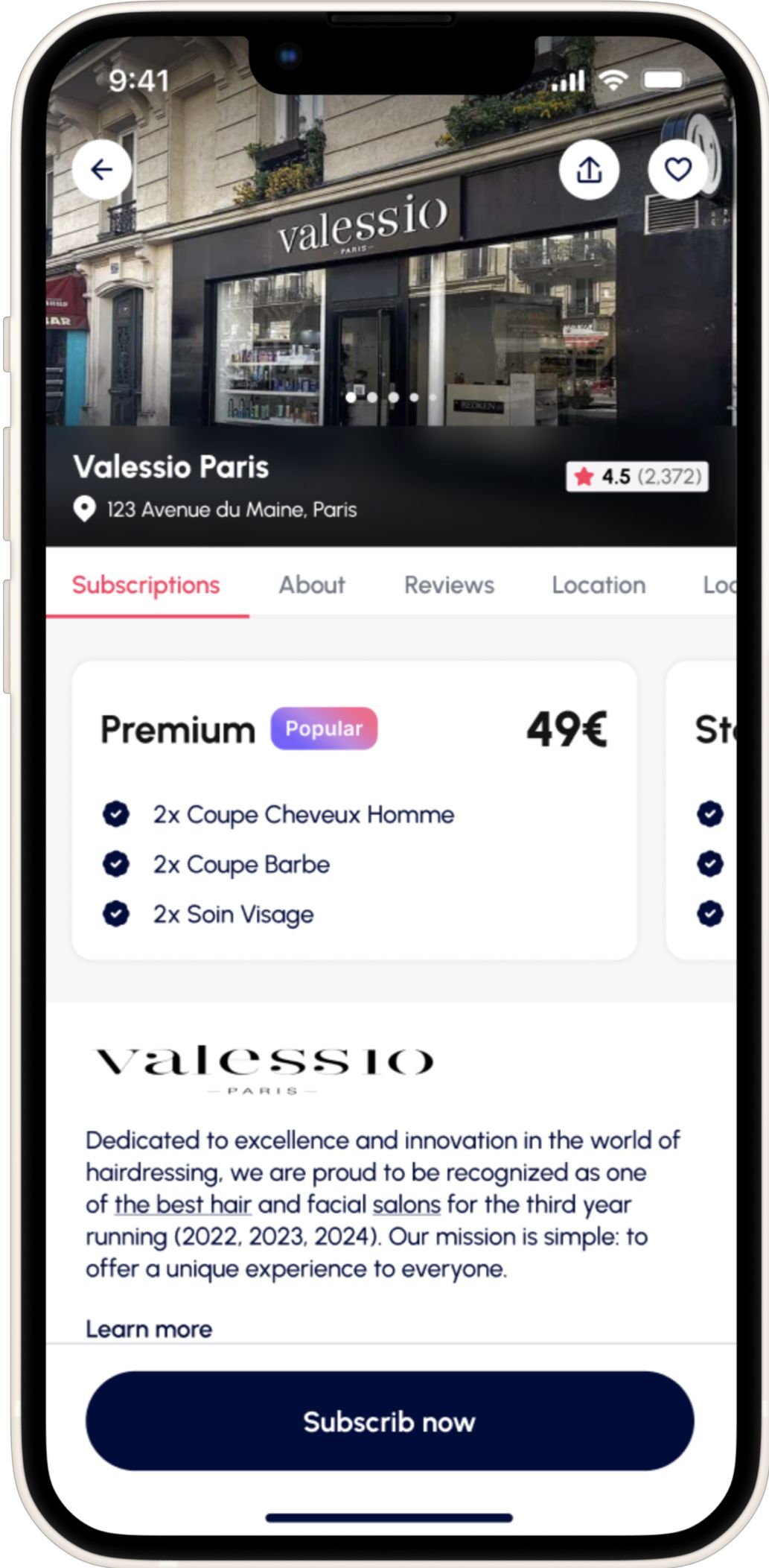Go back using the arrow button
The width and height of the screenshot is (769, 1568).
tap(102, 170)
